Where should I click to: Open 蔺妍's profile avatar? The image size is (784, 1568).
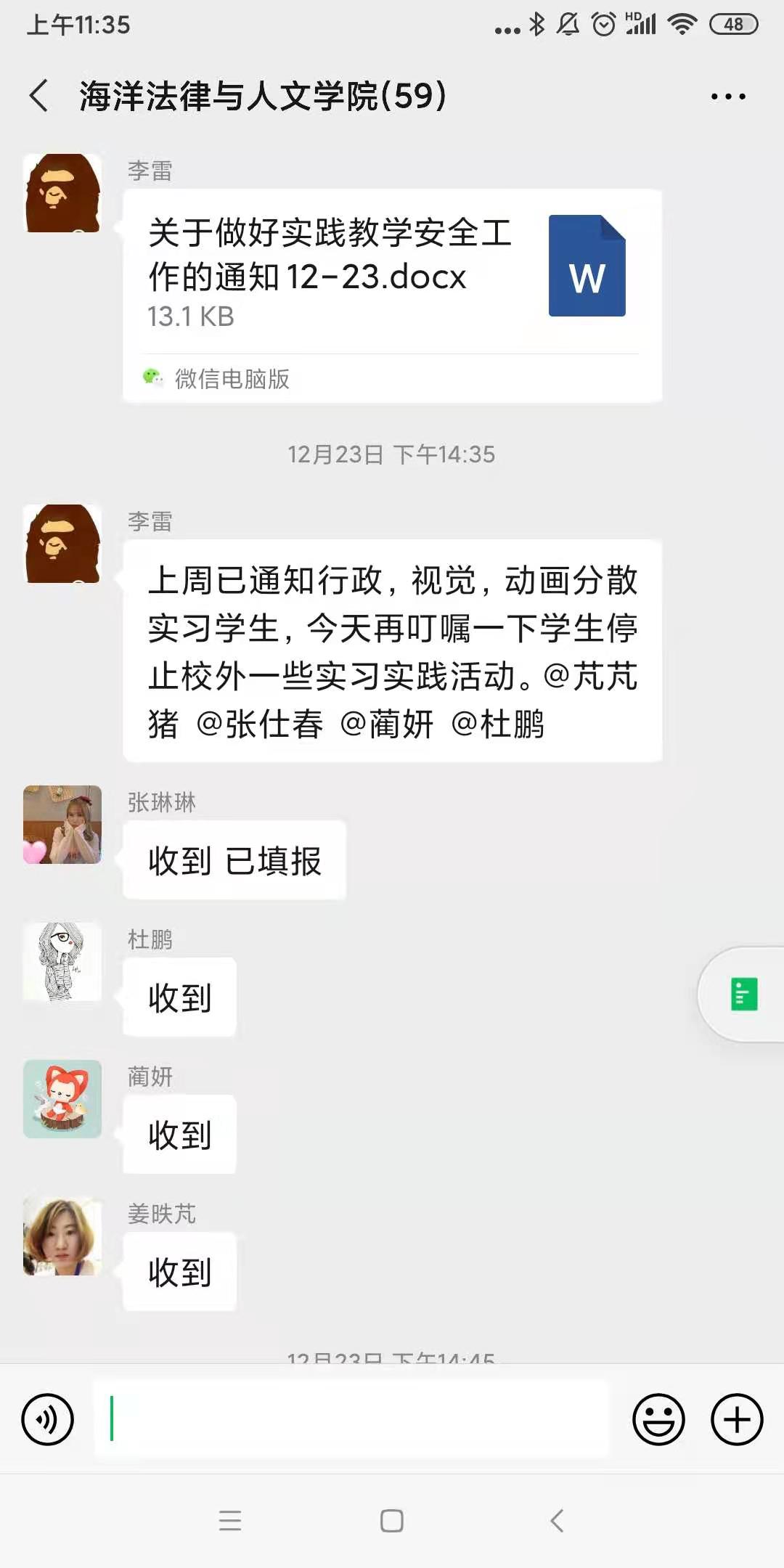[x=62, y=1099]
